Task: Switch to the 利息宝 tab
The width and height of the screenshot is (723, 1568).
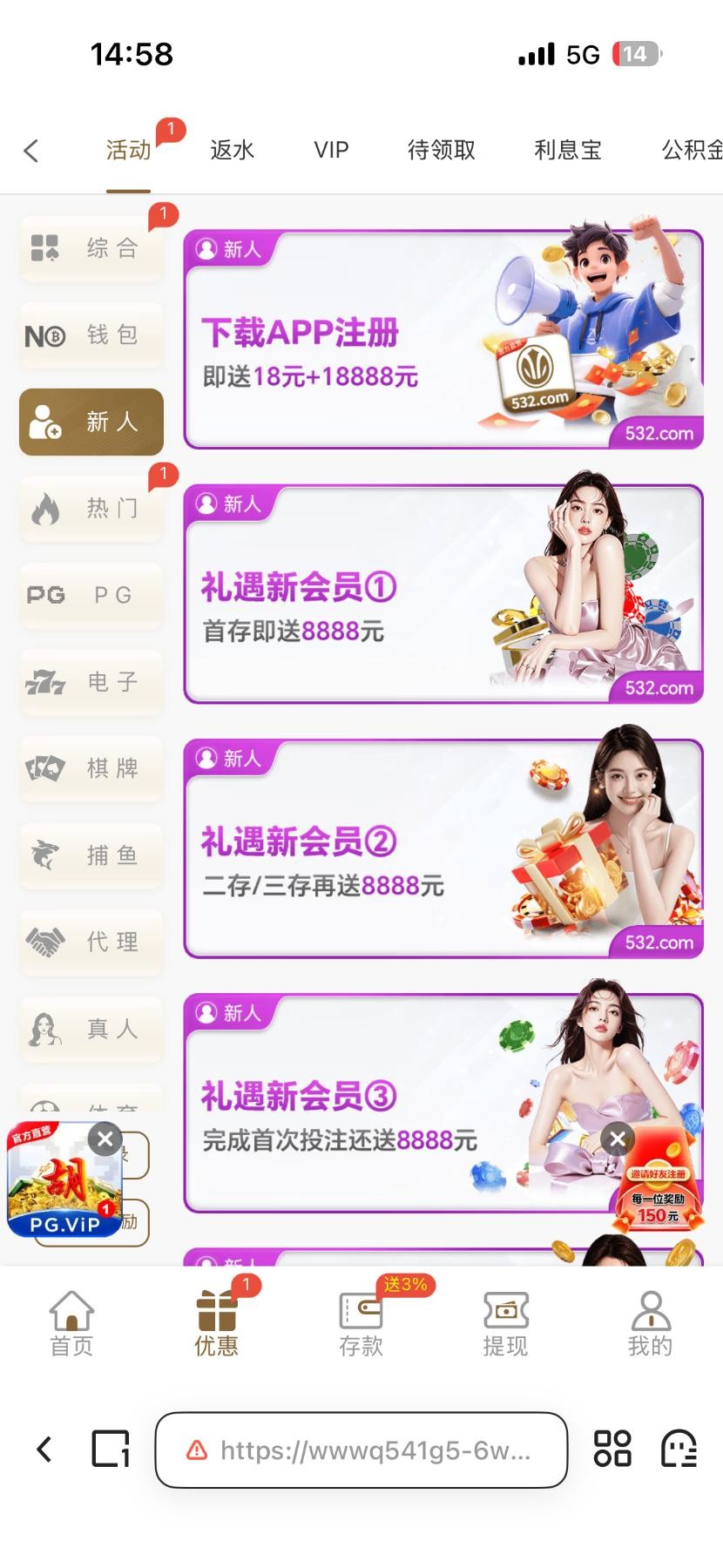Action: (x=568, y=150)
